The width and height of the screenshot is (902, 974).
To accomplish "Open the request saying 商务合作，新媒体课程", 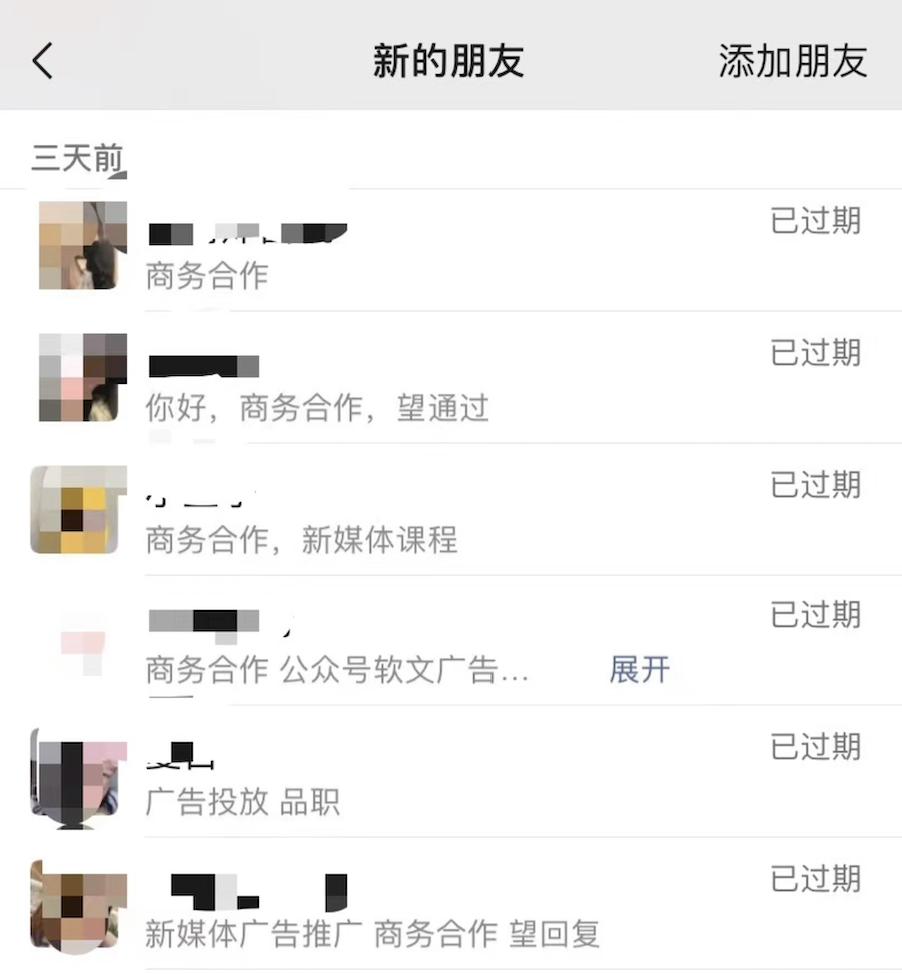I will pos(301,540).
